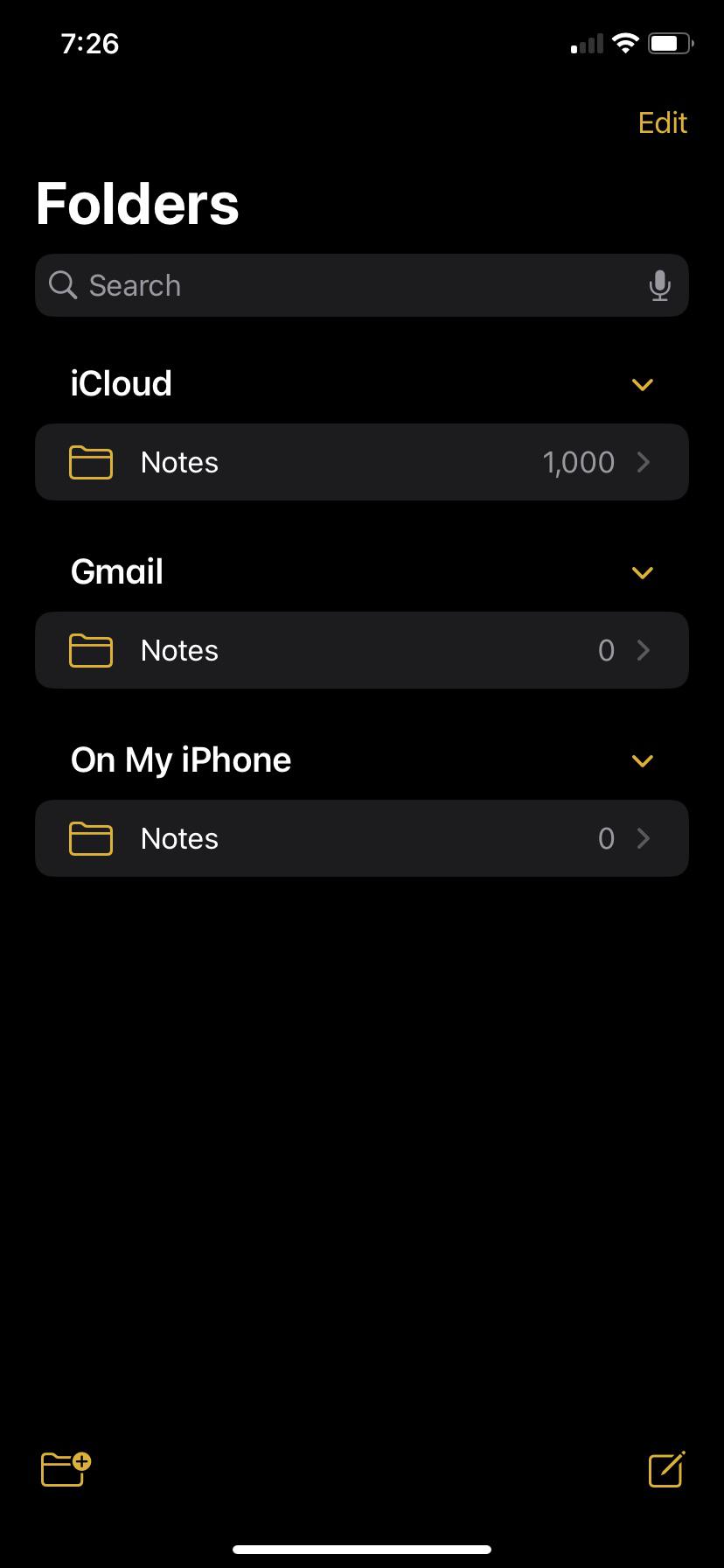Collapse the On My iPhone section
724x1568 pixels.
pyautogui.click(x=643, y=760)
